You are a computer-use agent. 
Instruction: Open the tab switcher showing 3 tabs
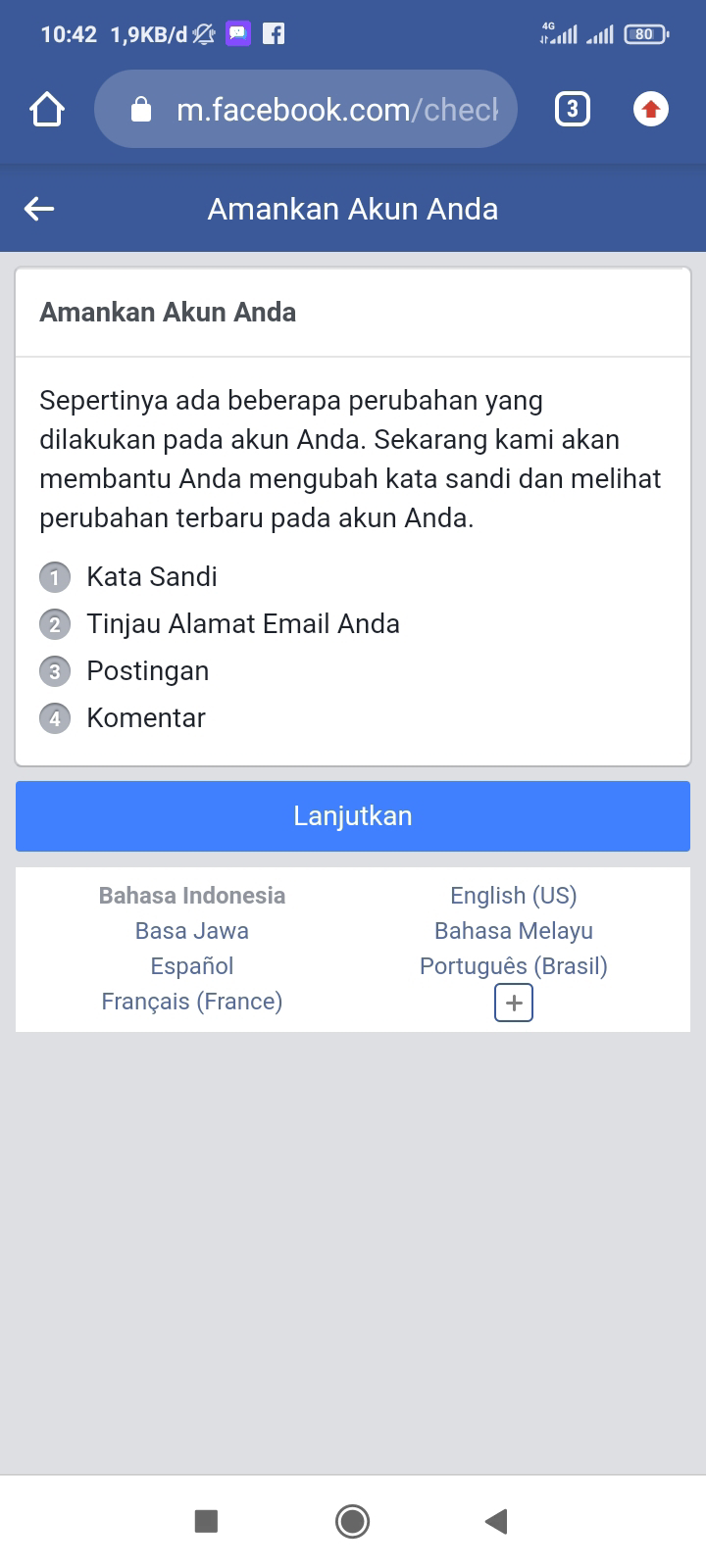pos(573,109)
